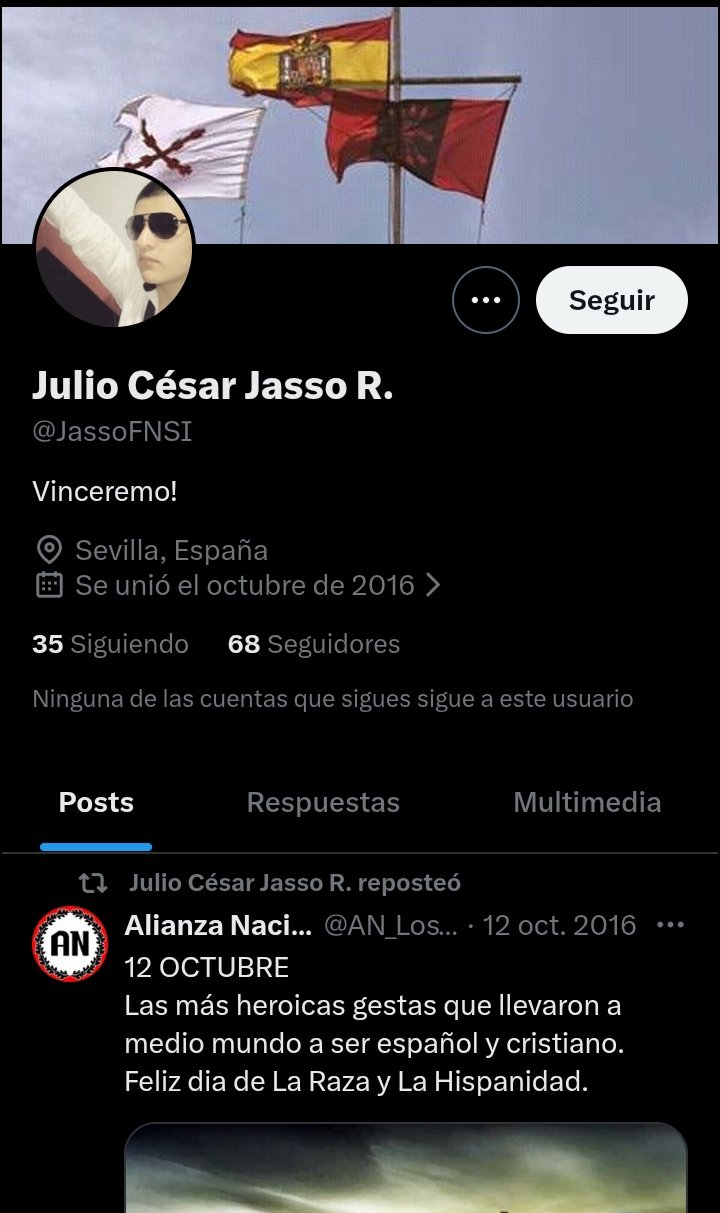Follow this account with the Seguir button
Screen dimensions: 720x1213
point(611,300)
